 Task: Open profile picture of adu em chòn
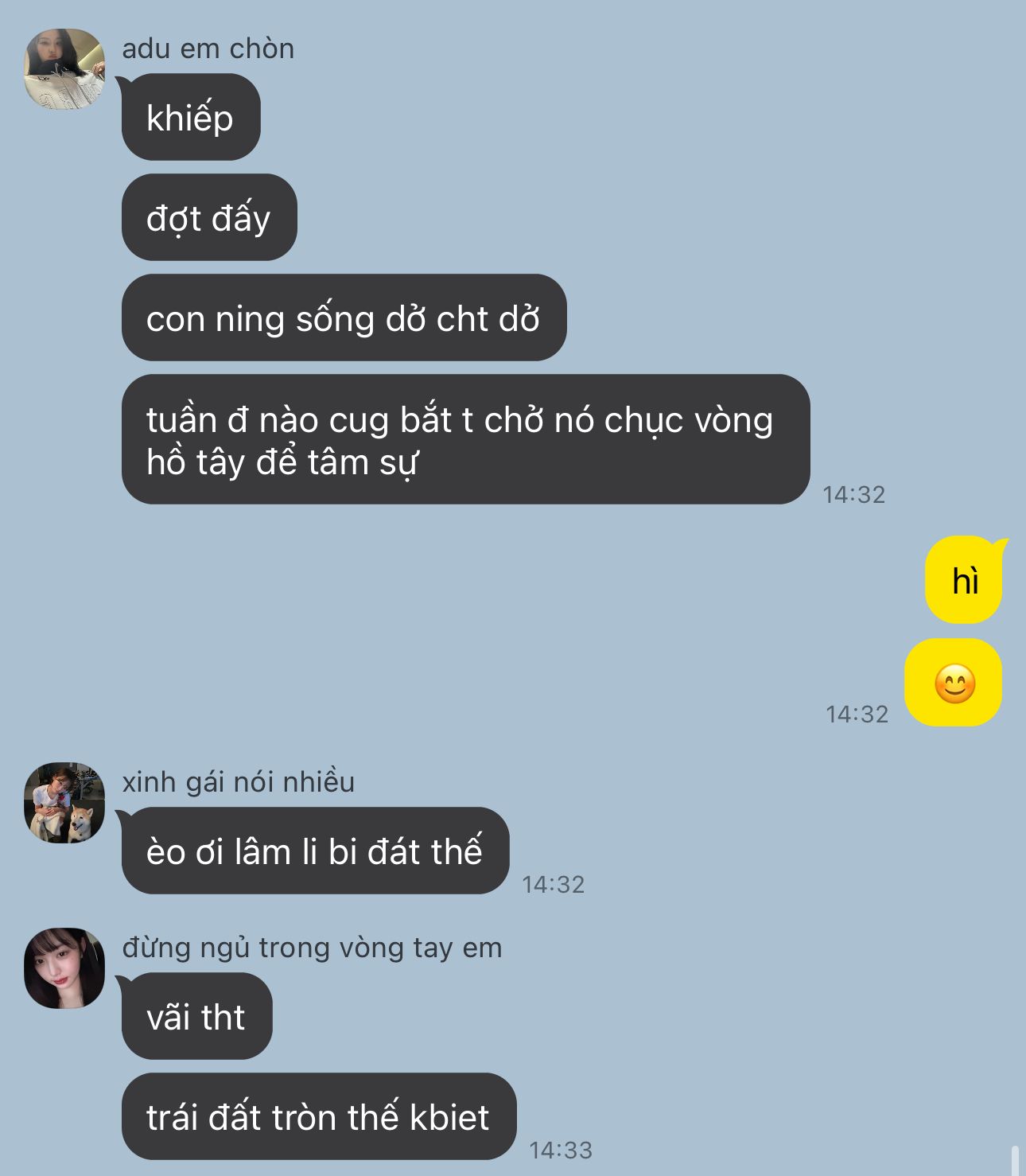(64, 69)
